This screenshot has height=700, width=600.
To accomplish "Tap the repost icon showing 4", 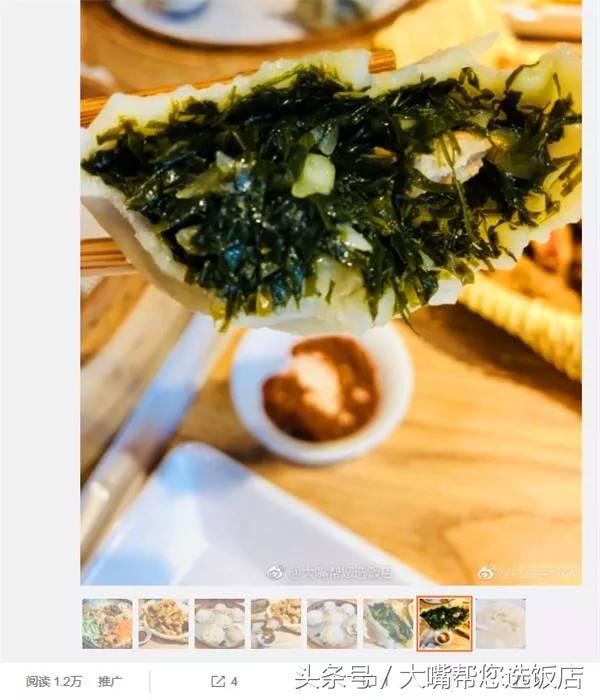I will click(224, 681).
